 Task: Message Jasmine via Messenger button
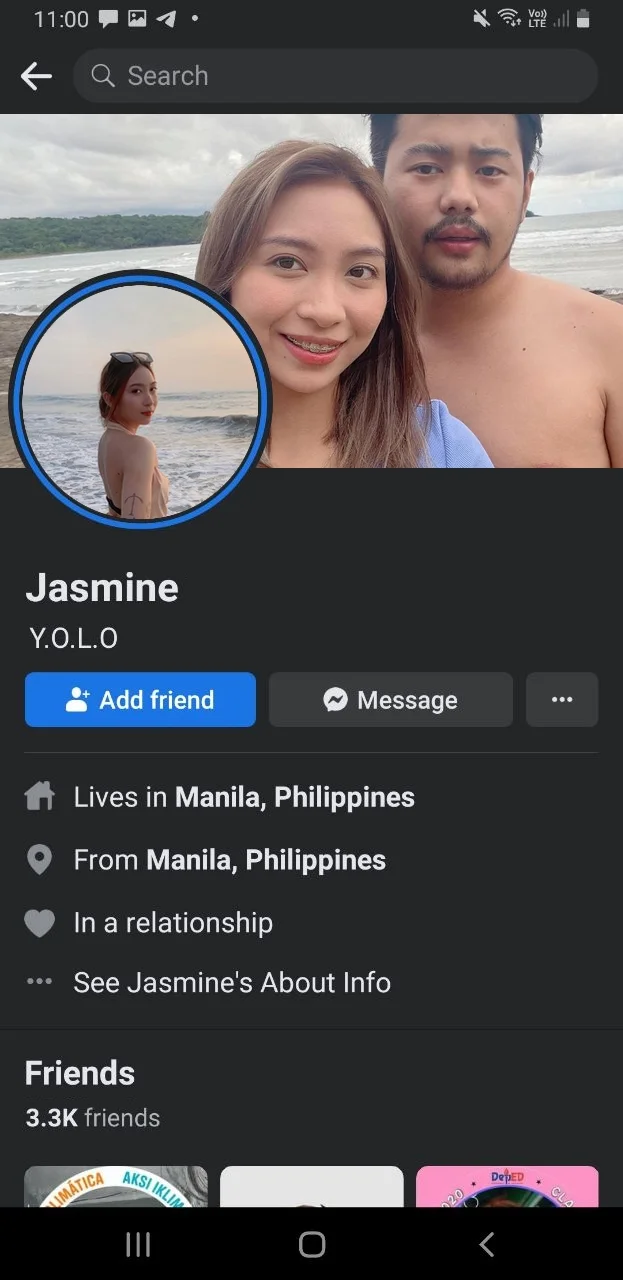coord(391,700)
